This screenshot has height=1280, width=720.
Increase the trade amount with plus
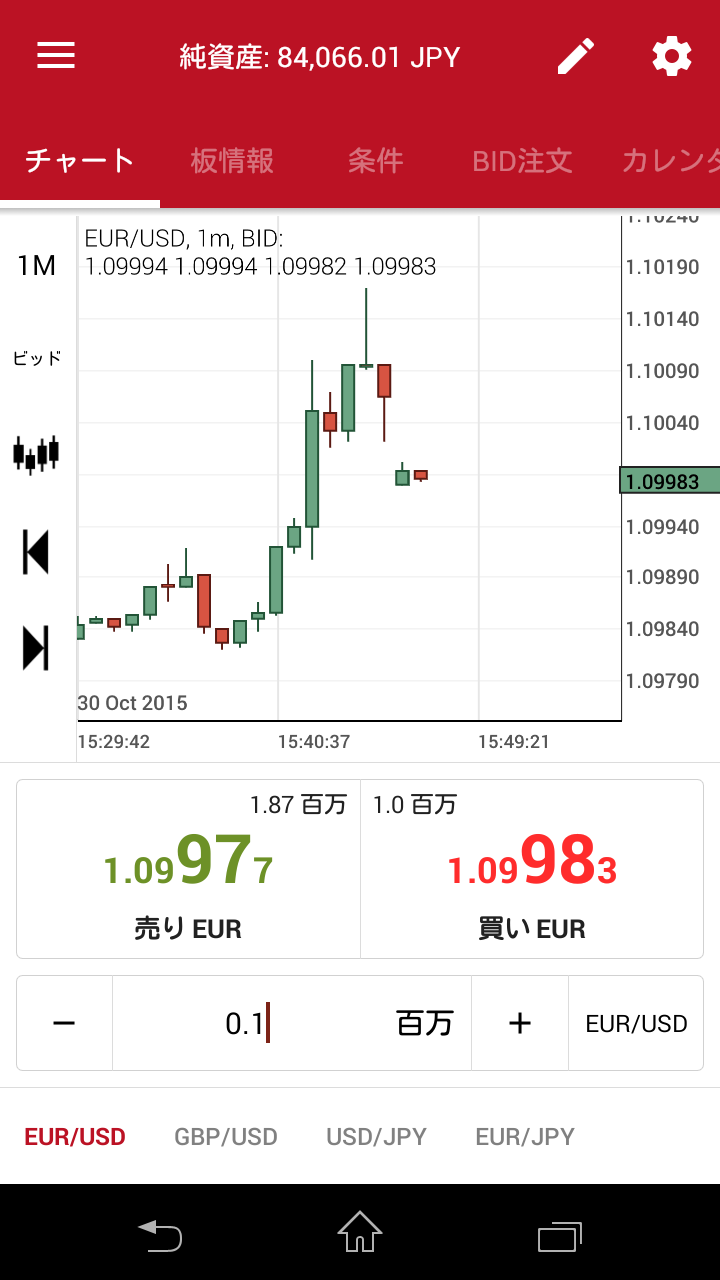pos(520,1023)
